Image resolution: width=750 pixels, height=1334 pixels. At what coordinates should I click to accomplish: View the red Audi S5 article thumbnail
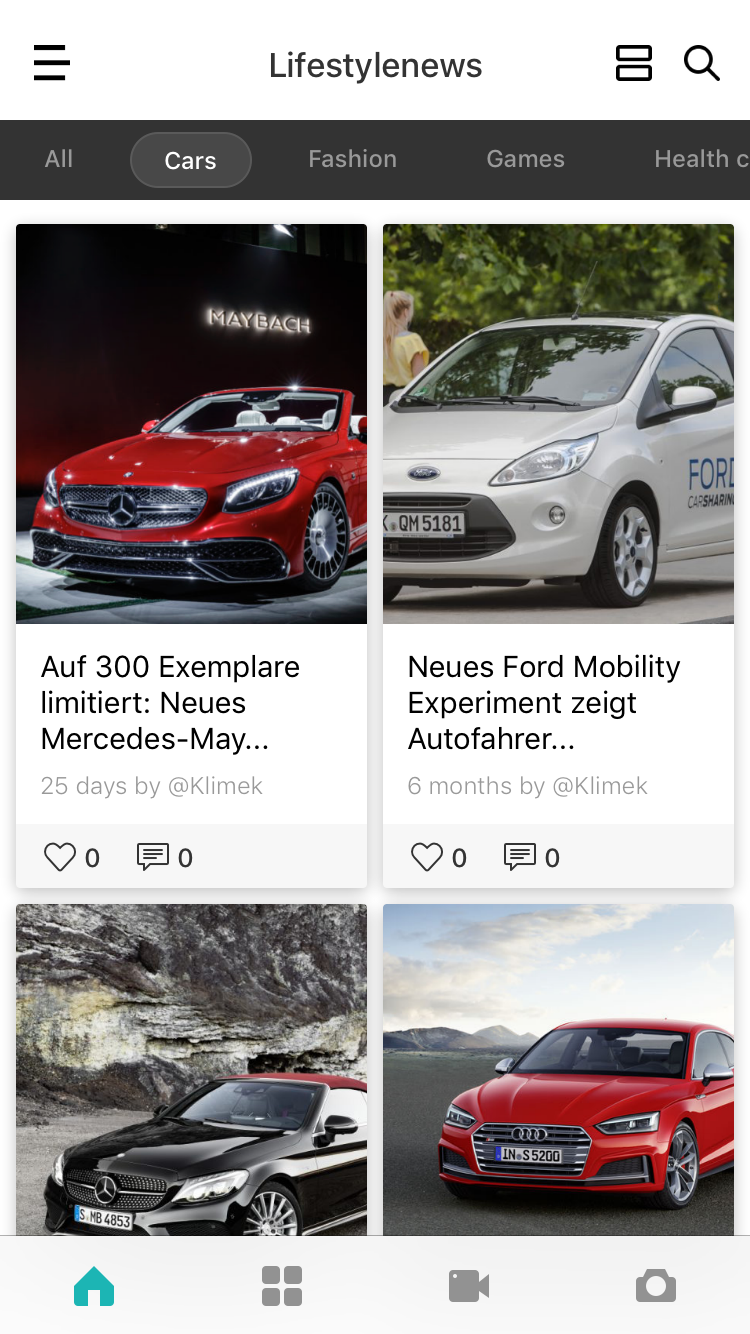pos(558,1069)
